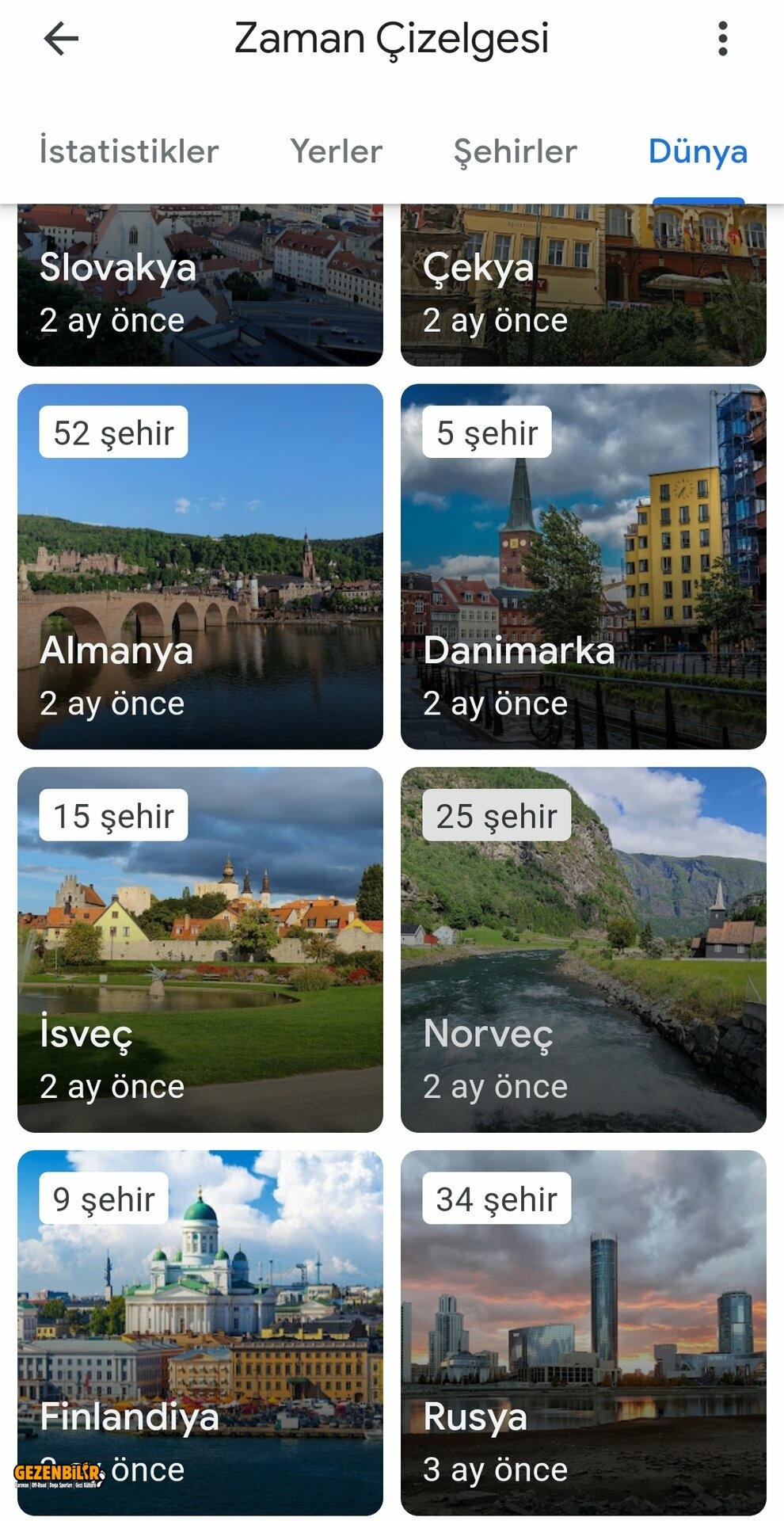The image size is (784, 1521).
Task: Open the three-dot overflow menu
Action: (x=722, y=38)
